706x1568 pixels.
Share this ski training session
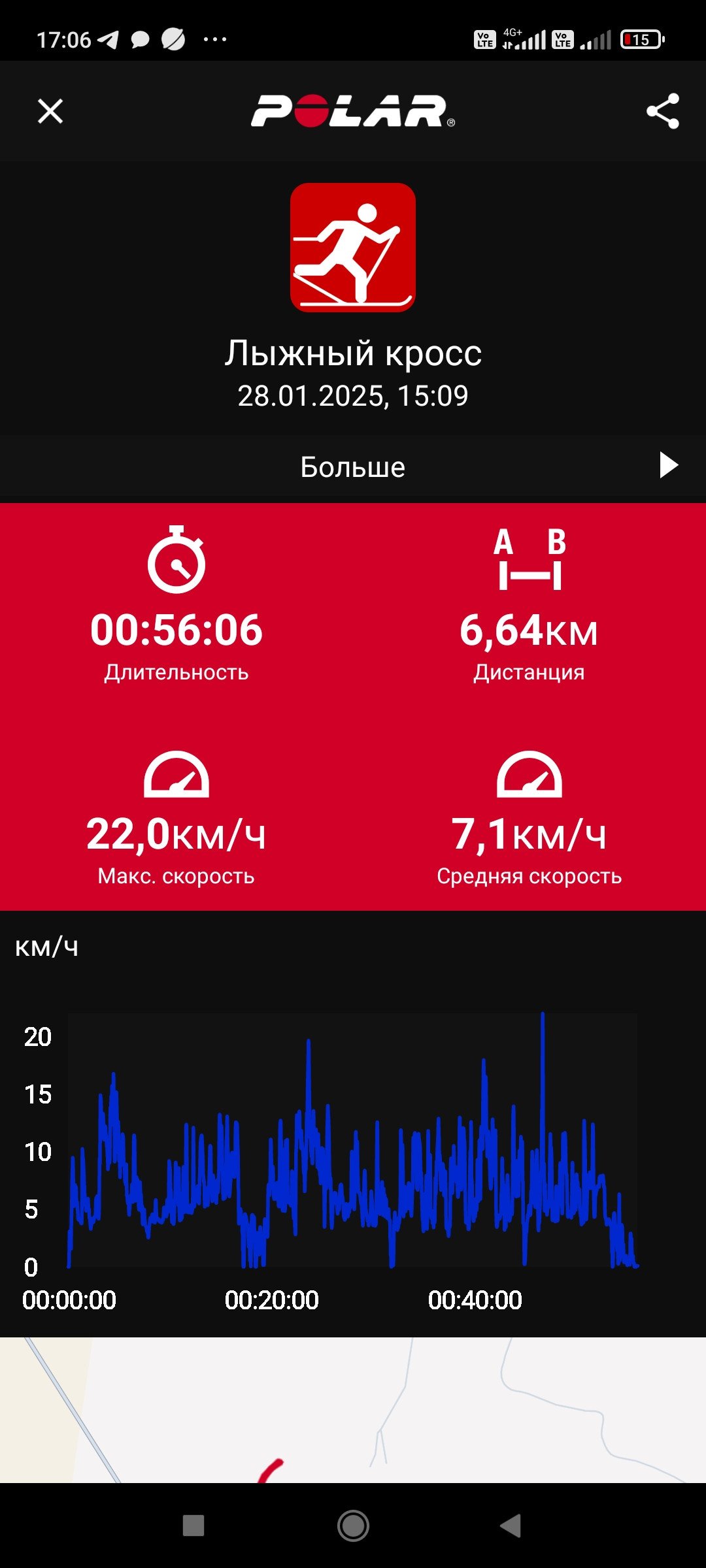(x=662, y=111)
